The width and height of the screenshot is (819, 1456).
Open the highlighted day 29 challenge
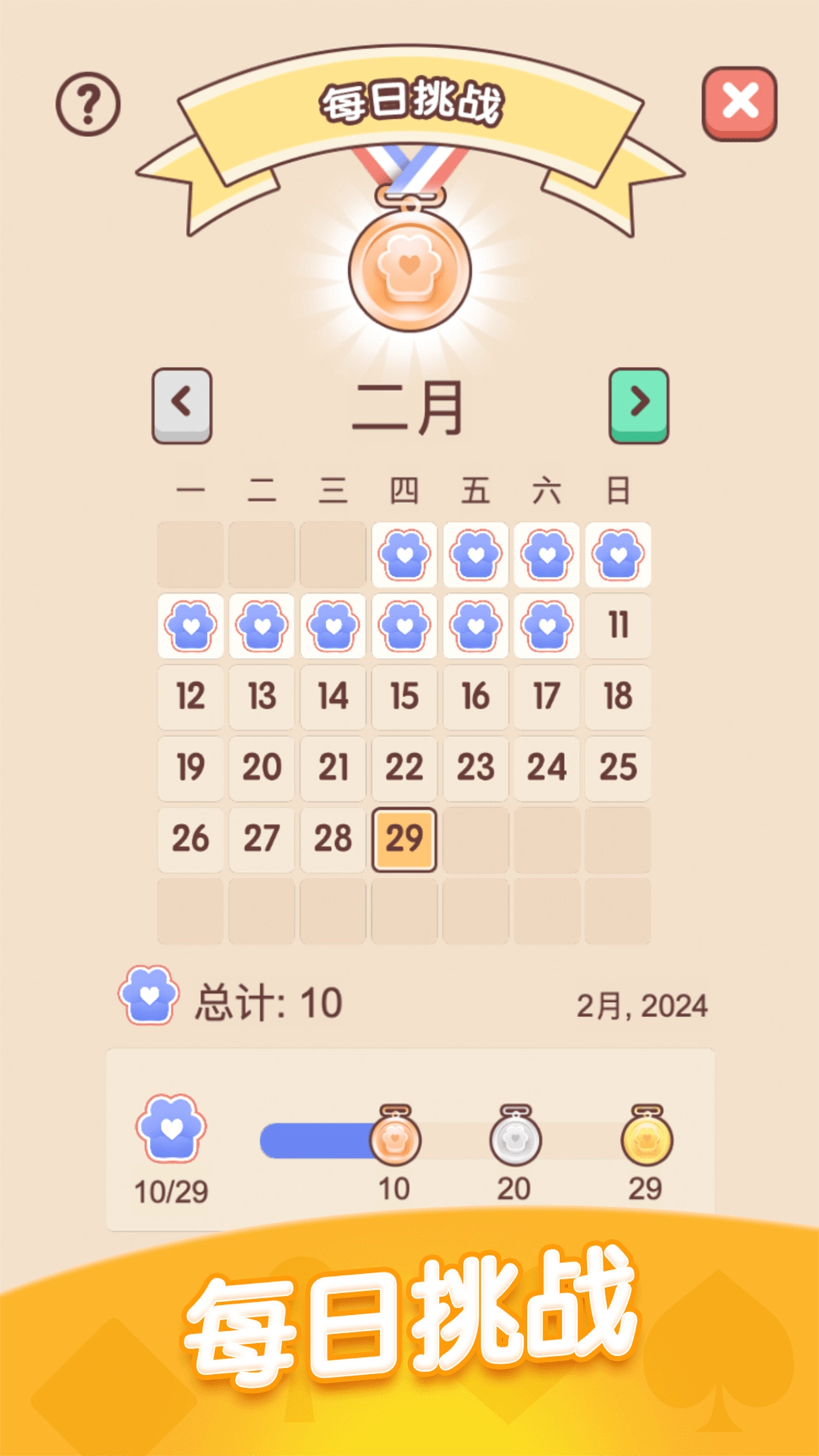pyautogui.click(x=404, y=839)
